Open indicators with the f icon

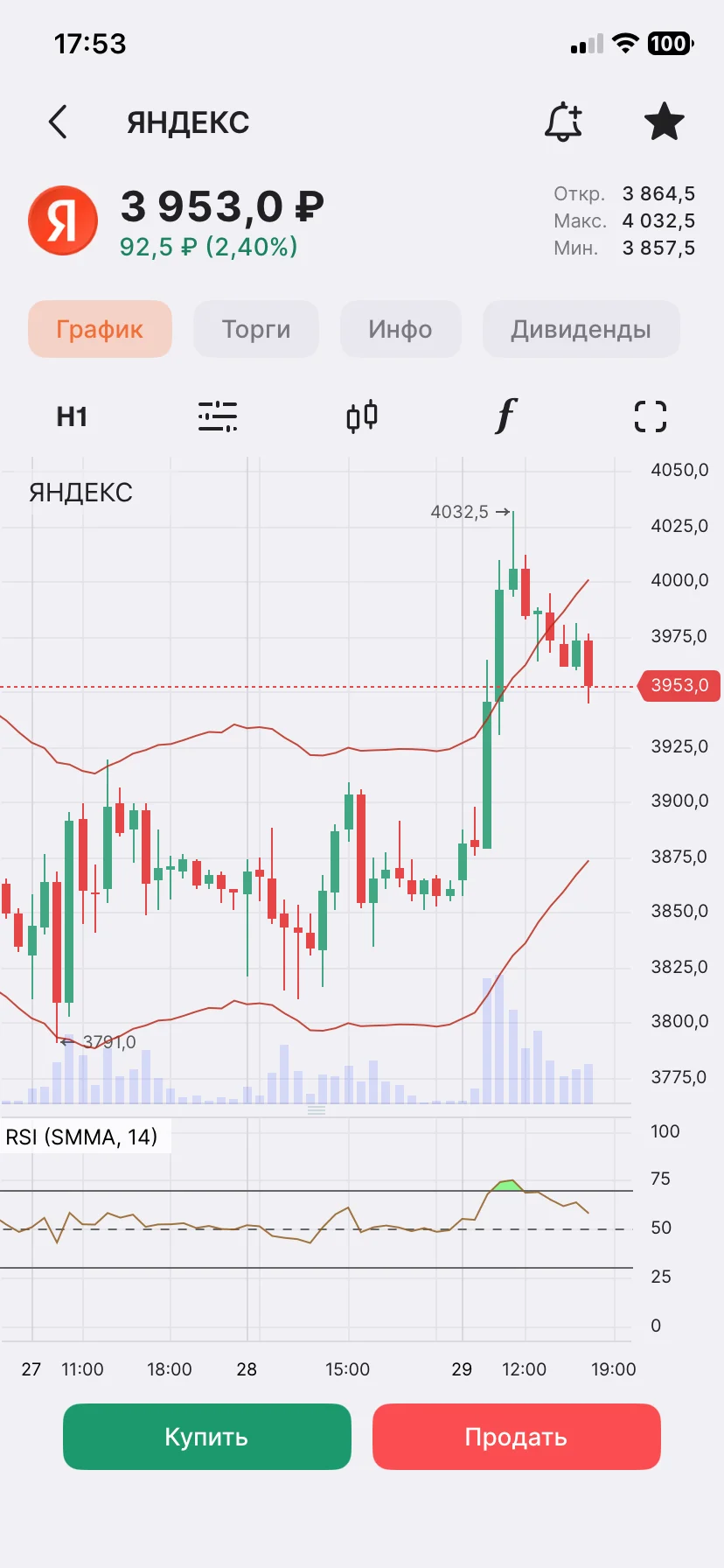pos(506,416)
